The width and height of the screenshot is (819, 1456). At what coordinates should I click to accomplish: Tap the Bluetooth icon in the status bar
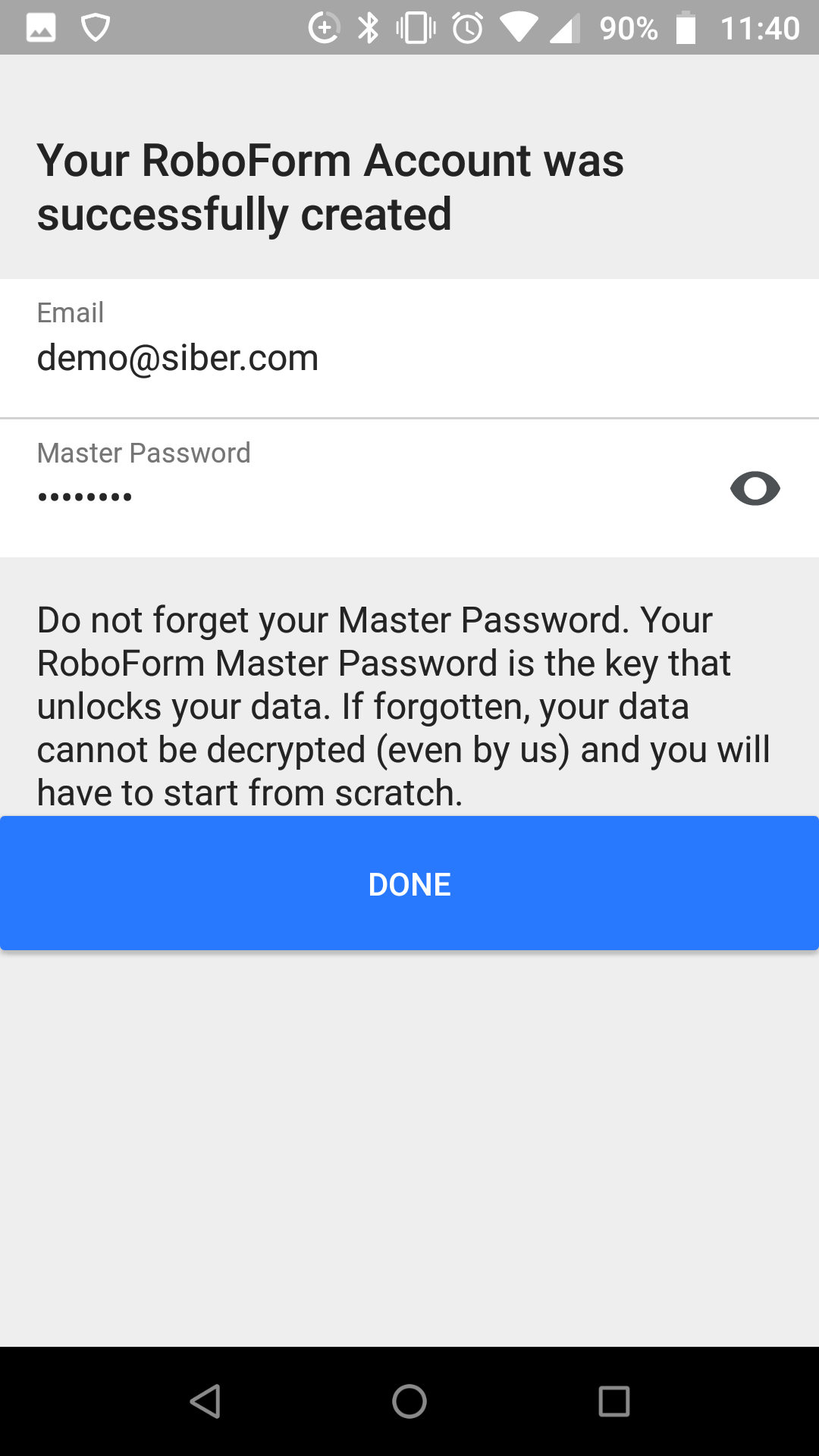tap(367, 27)
